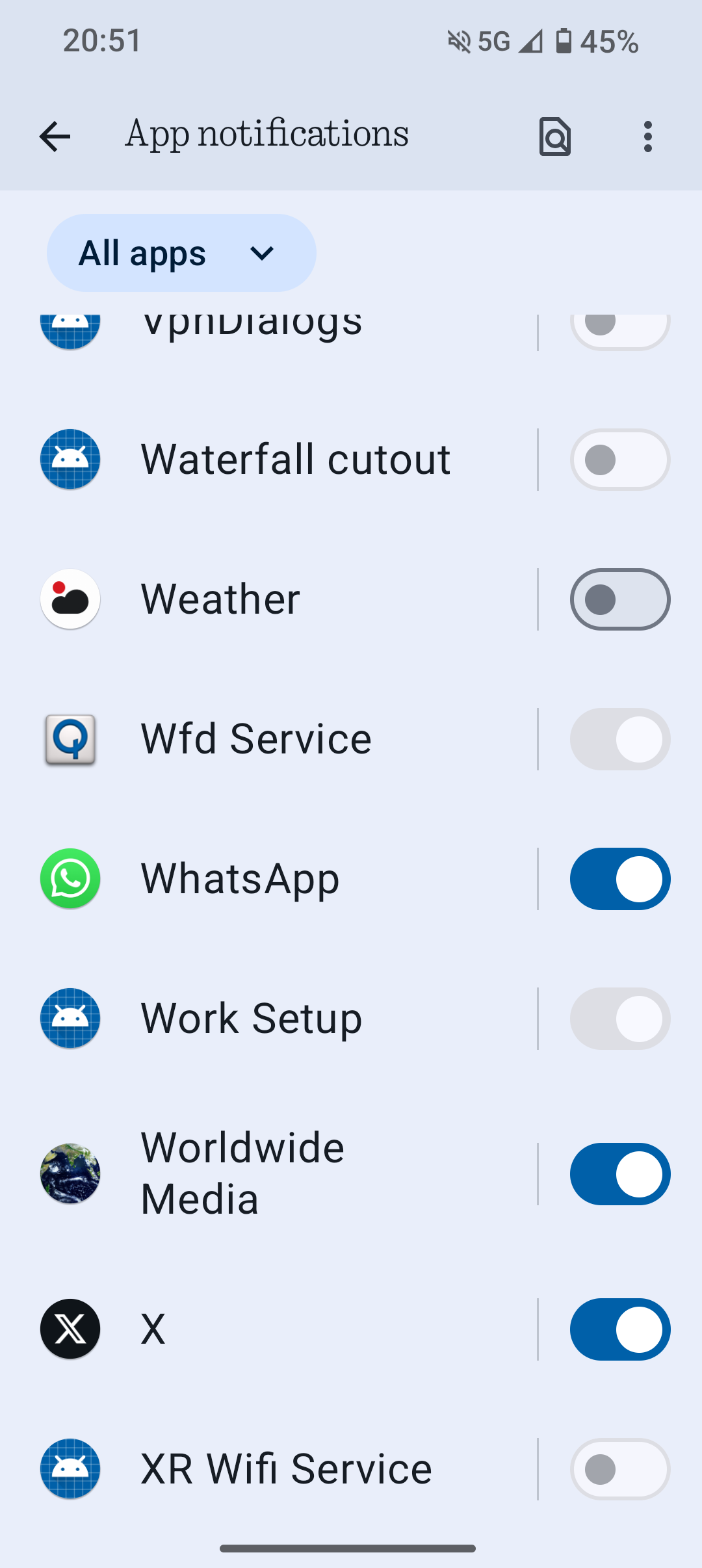Go back from App notifications

55,137
